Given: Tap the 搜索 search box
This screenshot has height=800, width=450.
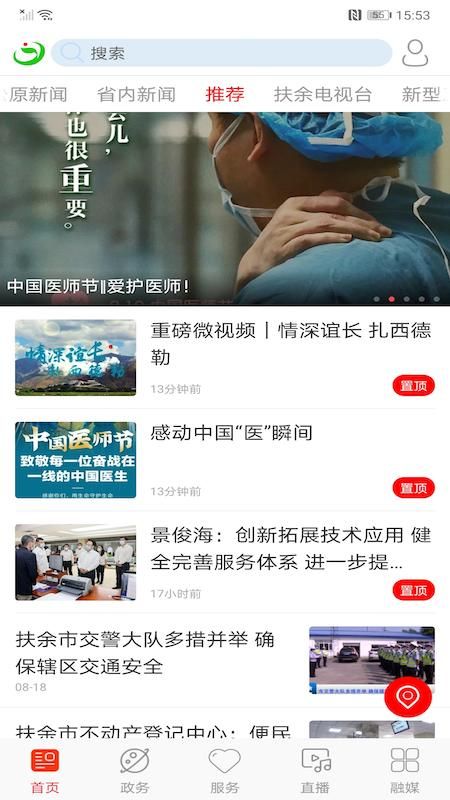Looking at the screenshot, I should pyautogui.click(x=221, y=53).
